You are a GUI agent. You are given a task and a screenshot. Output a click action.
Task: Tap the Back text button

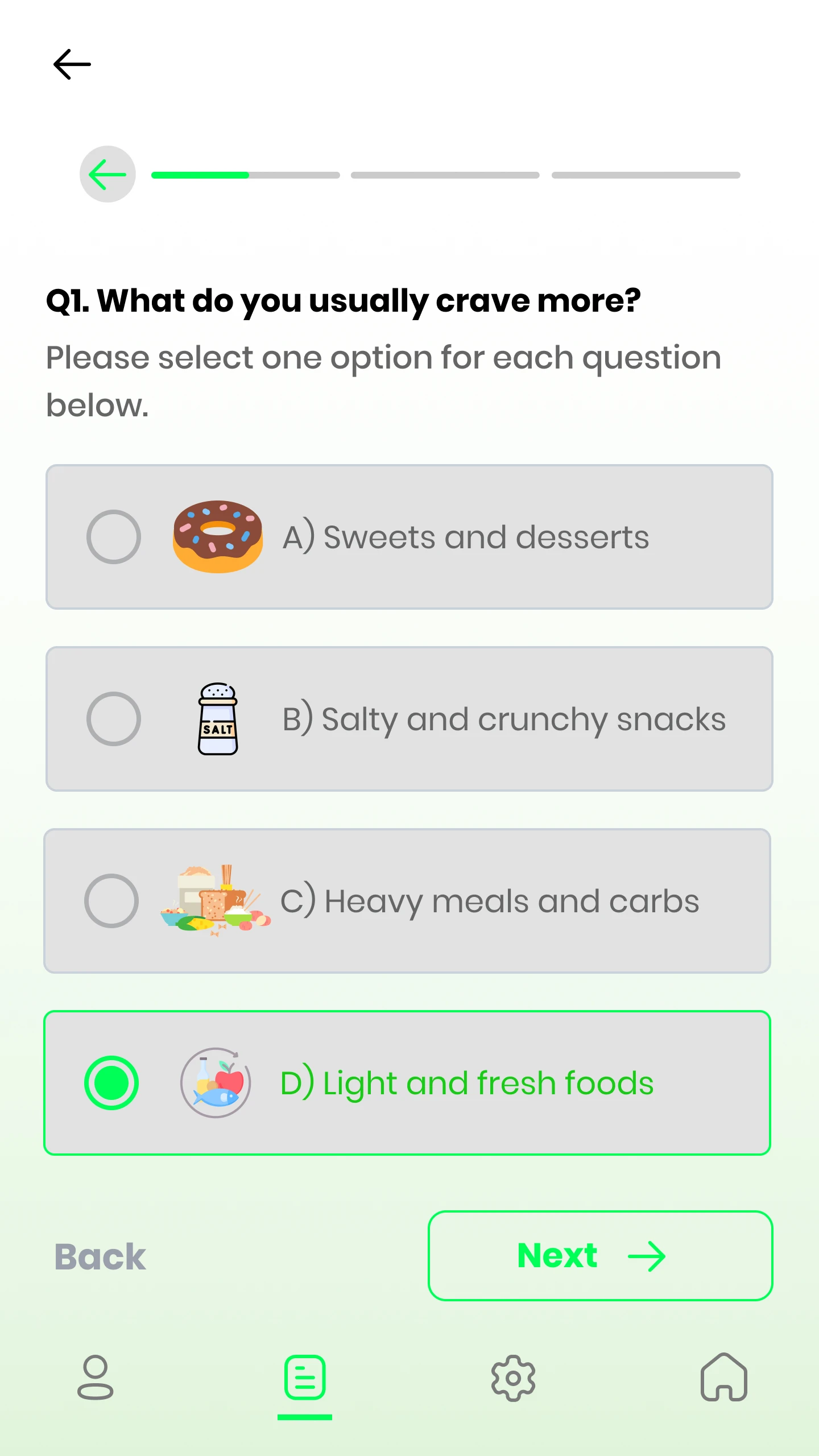click(100, 1256)
